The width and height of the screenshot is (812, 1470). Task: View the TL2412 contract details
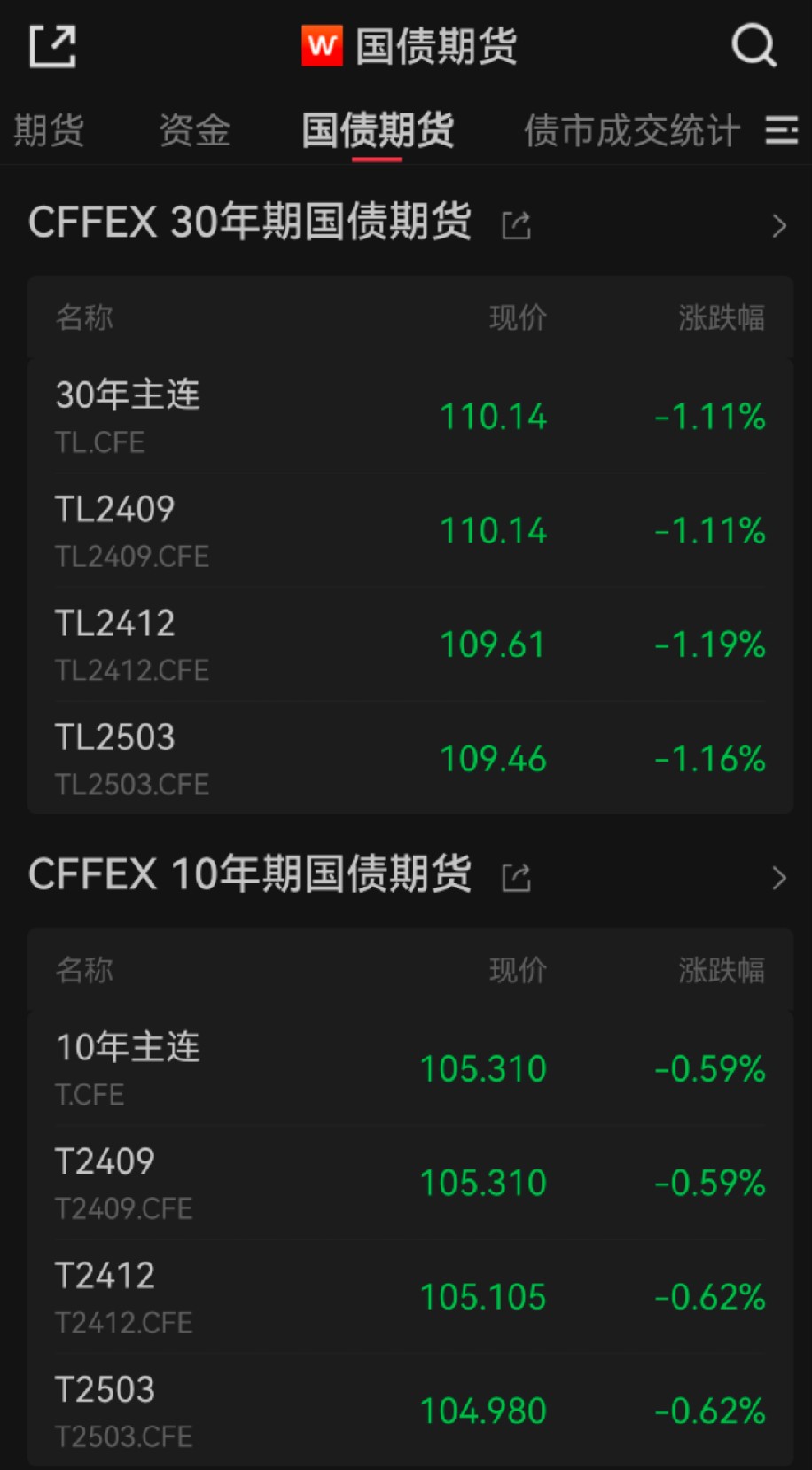[410, 645]
